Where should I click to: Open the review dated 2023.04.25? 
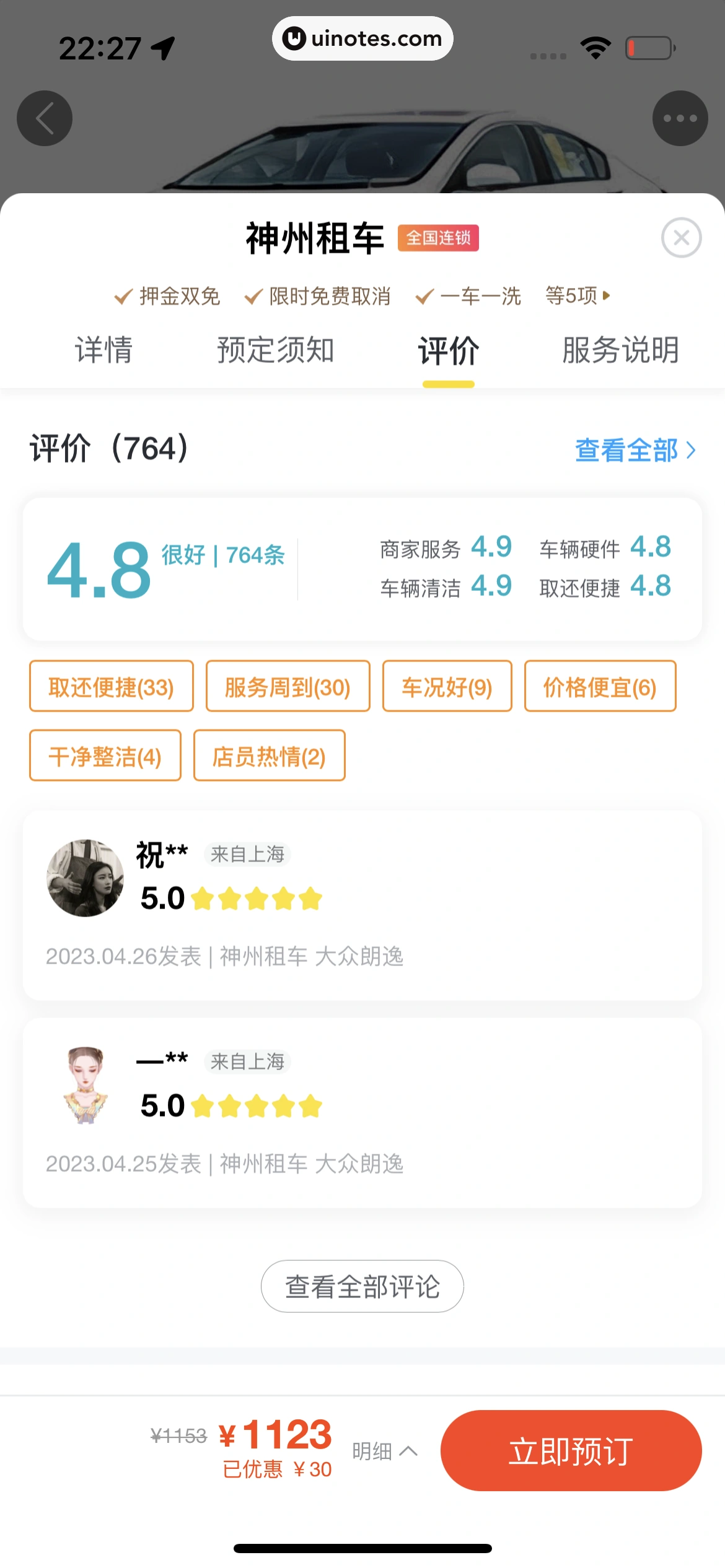click(362, 1113)
